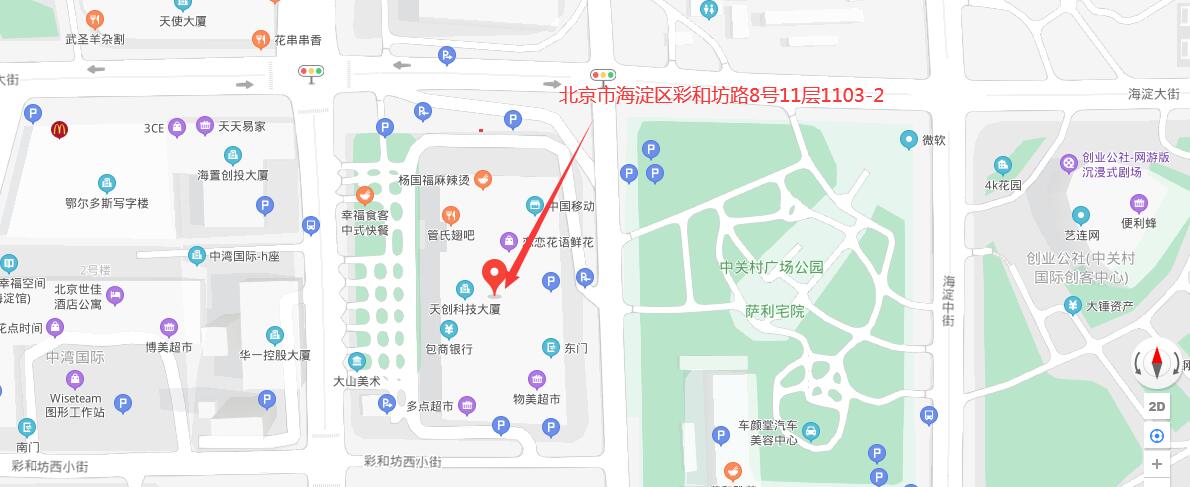Zoom in with the plus button
Image resolution: width=1190 pixels, height=487 pixels.
1157,464
